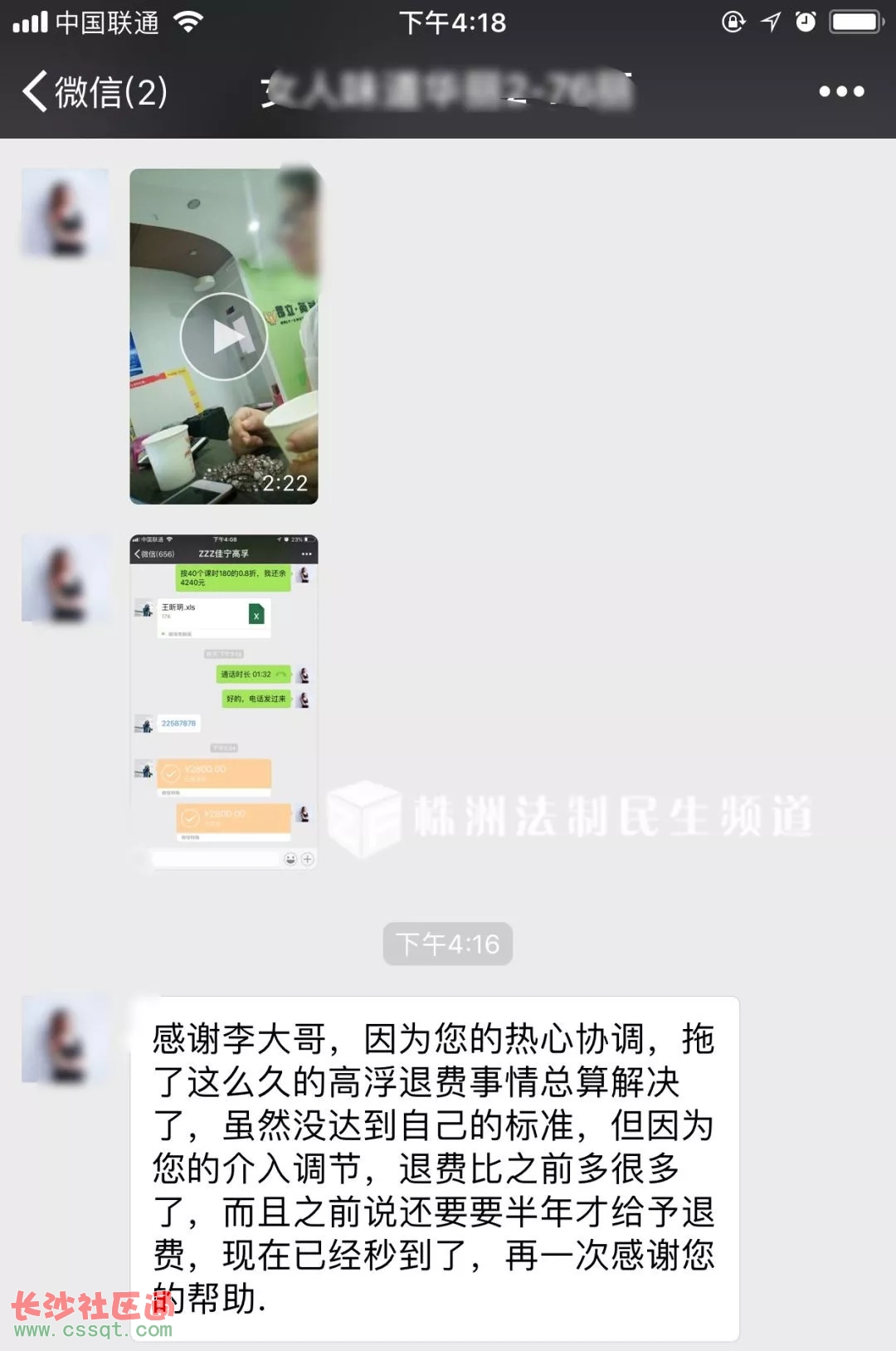
Task: Open the shared chat screenshot image
Action: pos(224,701)
